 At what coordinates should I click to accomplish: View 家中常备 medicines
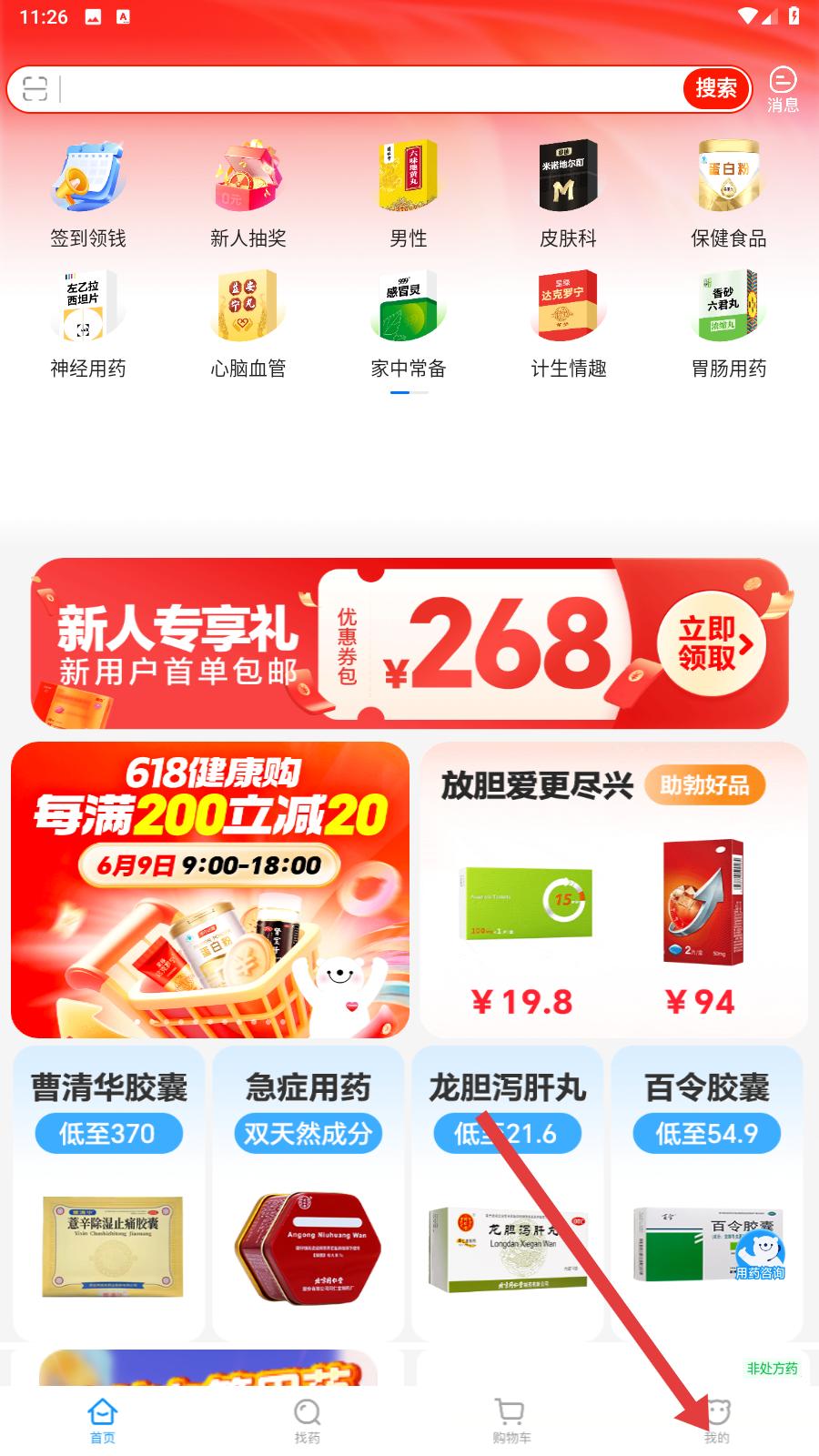[x=409, y=325]
